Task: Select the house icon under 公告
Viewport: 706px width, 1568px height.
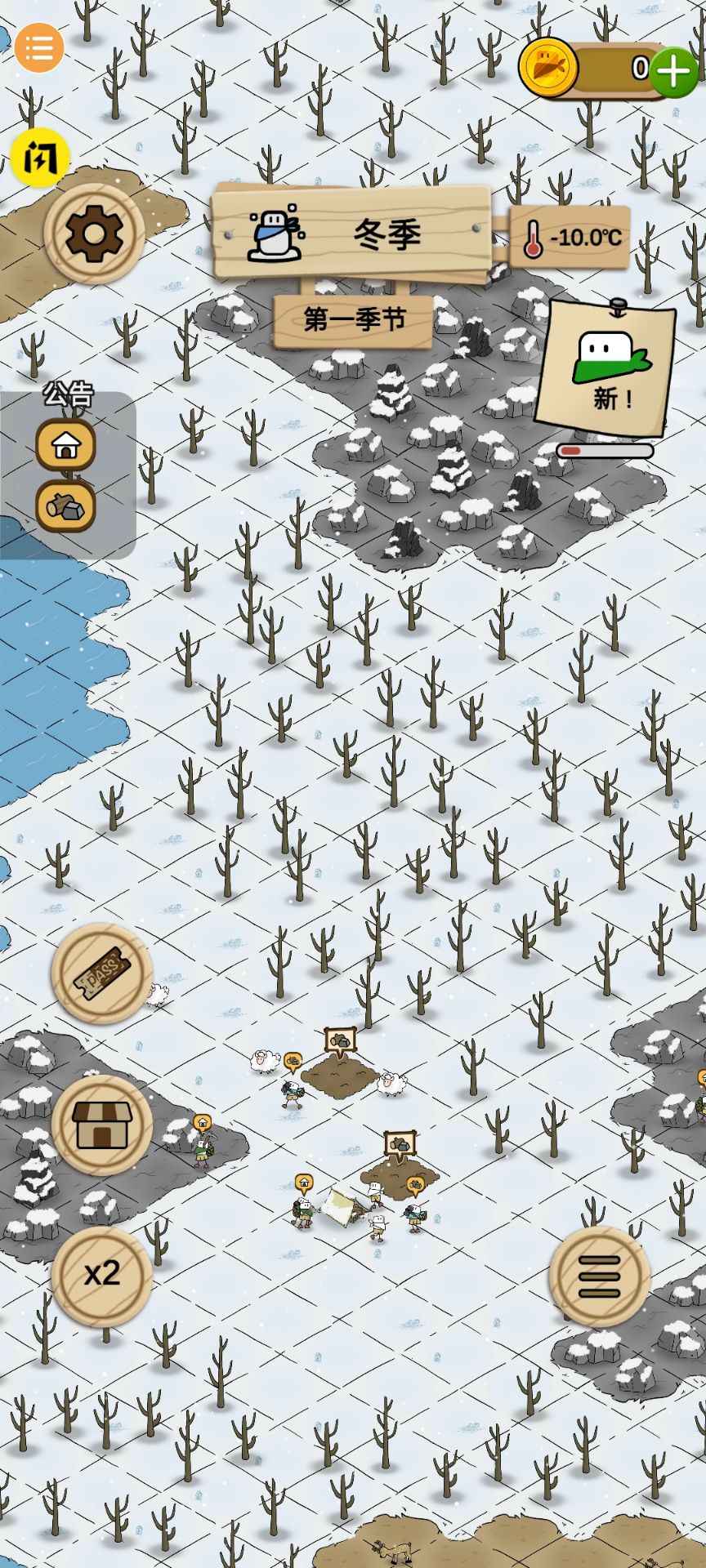Action: click(65, 446)
